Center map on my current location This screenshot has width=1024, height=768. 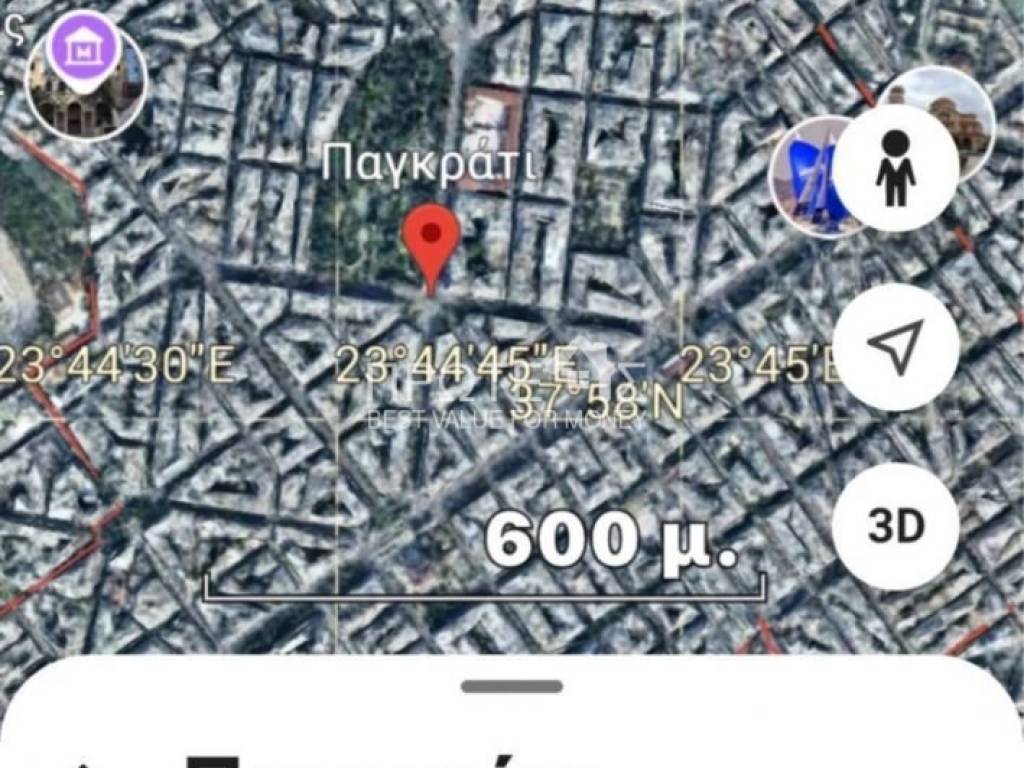pyautogui.click(x=896, y=346)
